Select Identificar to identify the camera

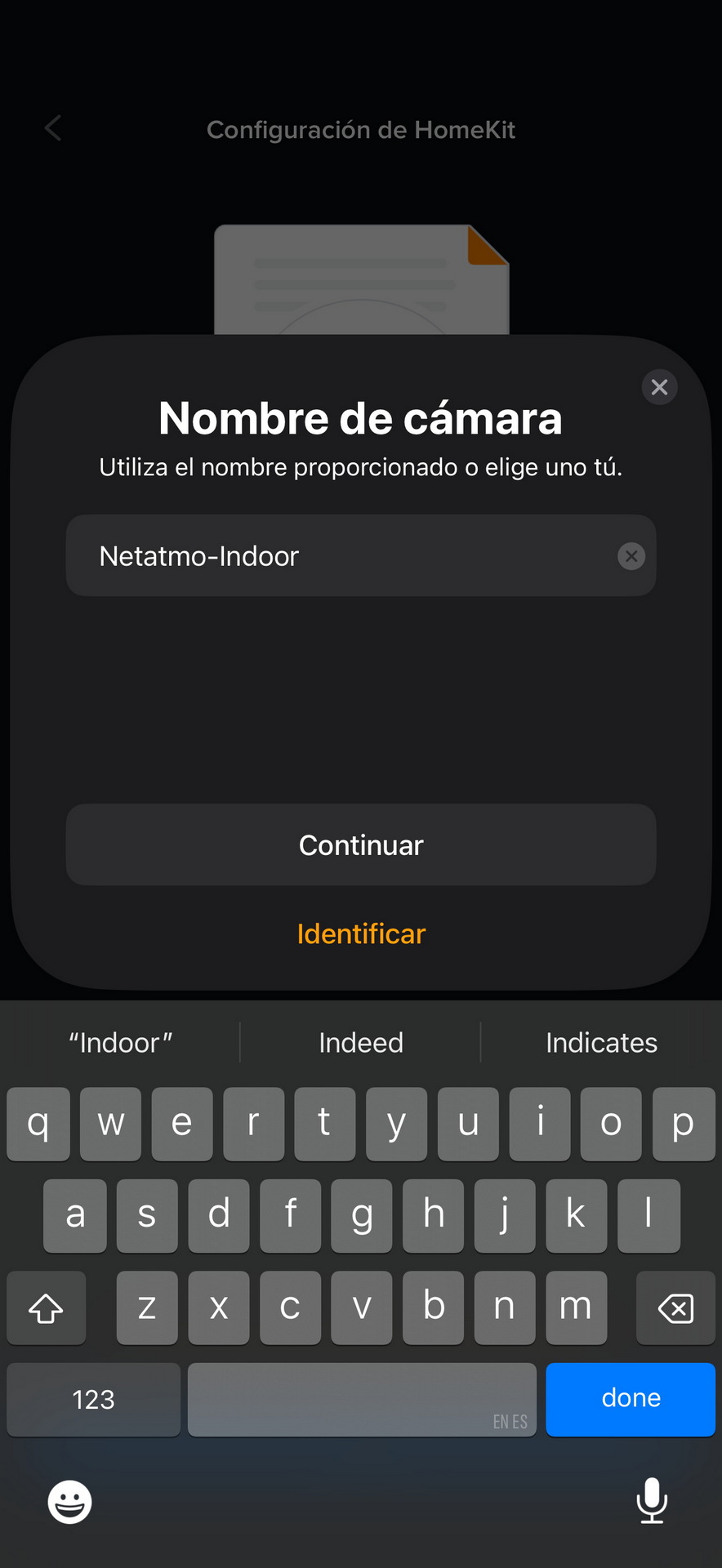tap(361, 933)
